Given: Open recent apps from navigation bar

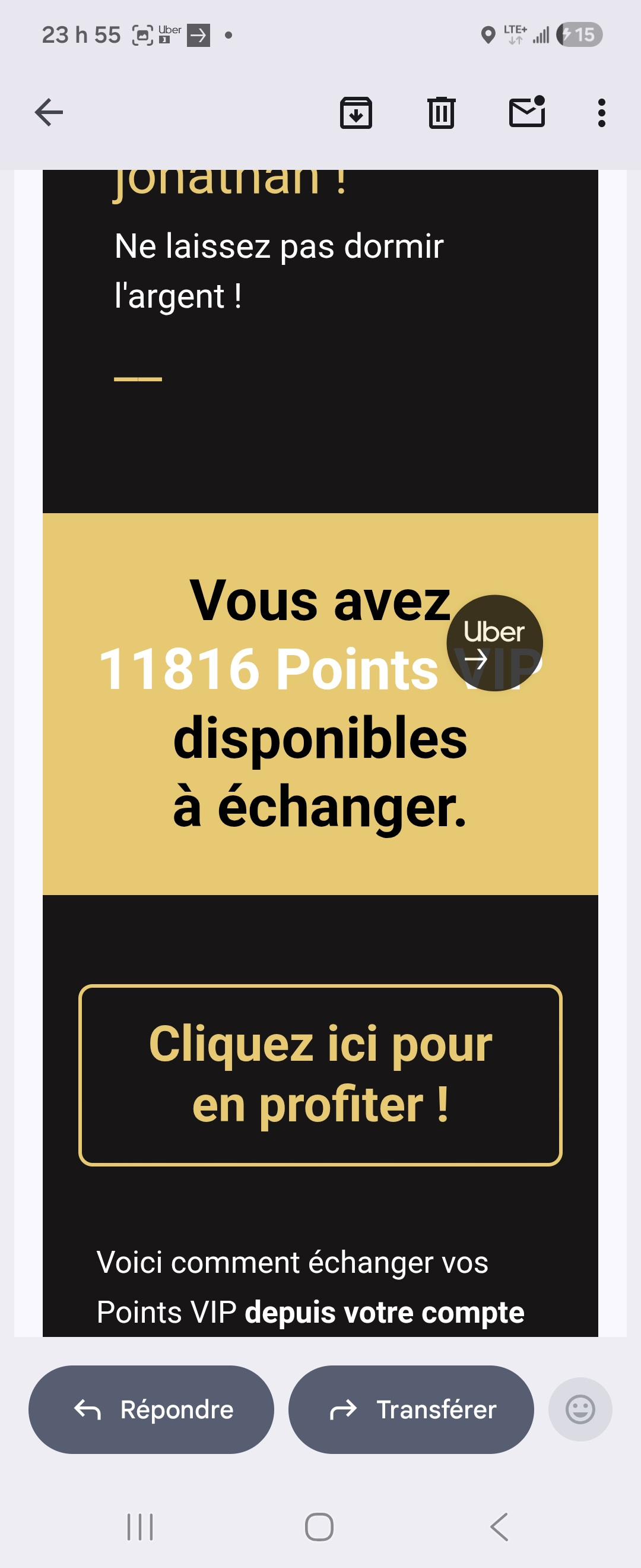Looking at the screenshot, I should click(x=140, y=1526).
